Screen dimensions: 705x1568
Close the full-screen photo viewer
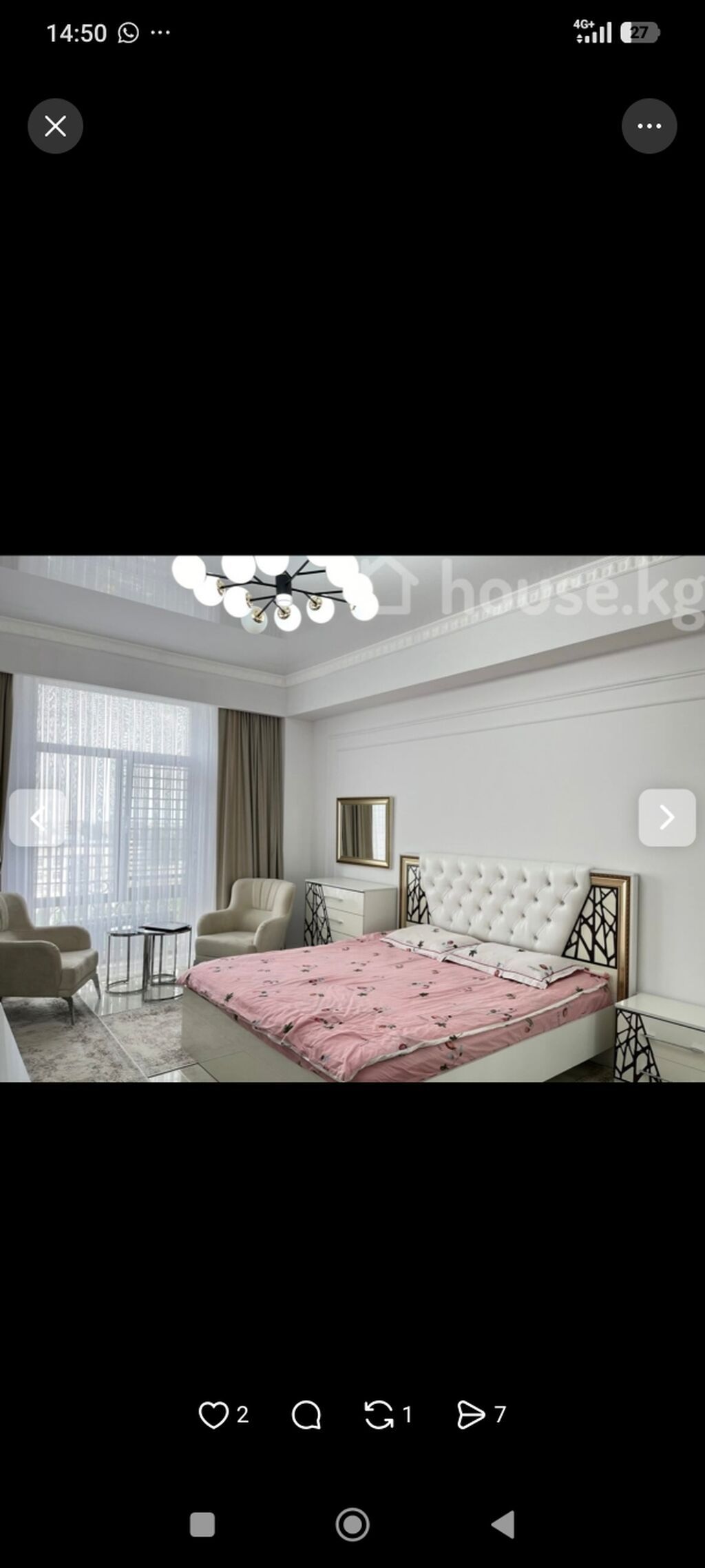[55, 126]
